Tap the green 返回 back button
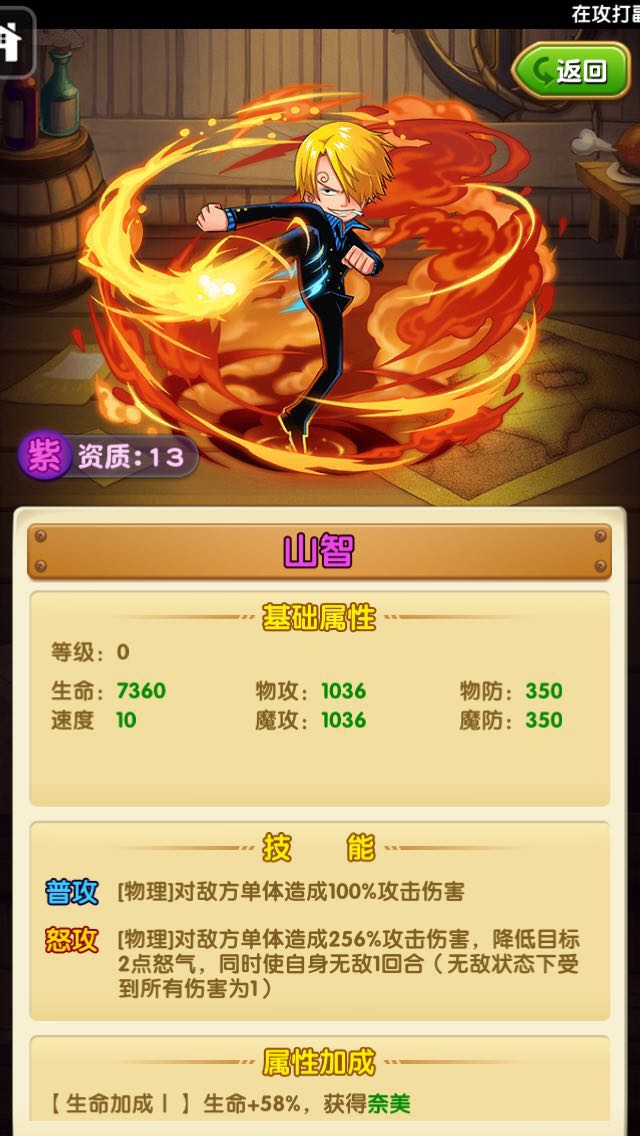This screenshot has width=640, height=1136. pos(571,70)
